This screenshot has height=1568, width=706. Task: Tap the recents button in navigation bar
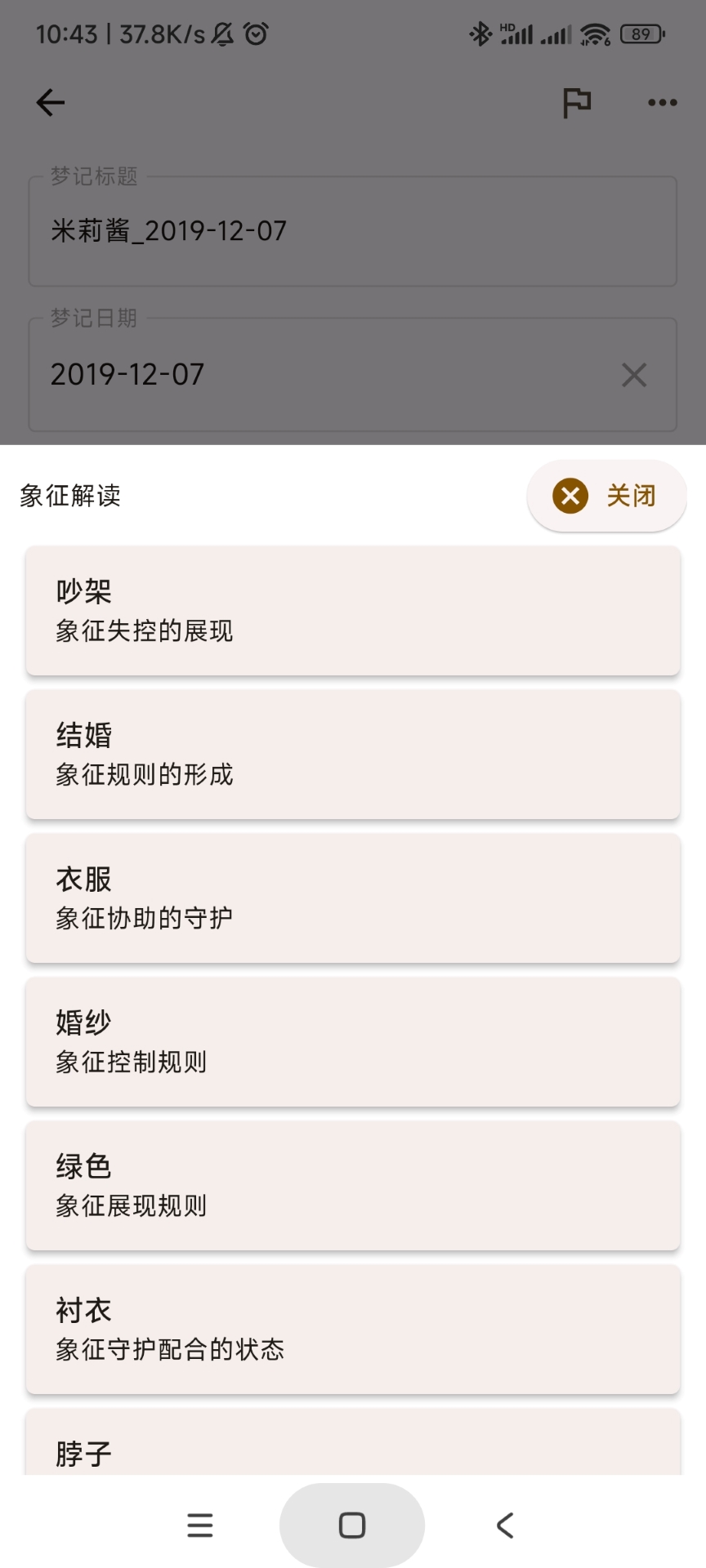pos(200,1524)
